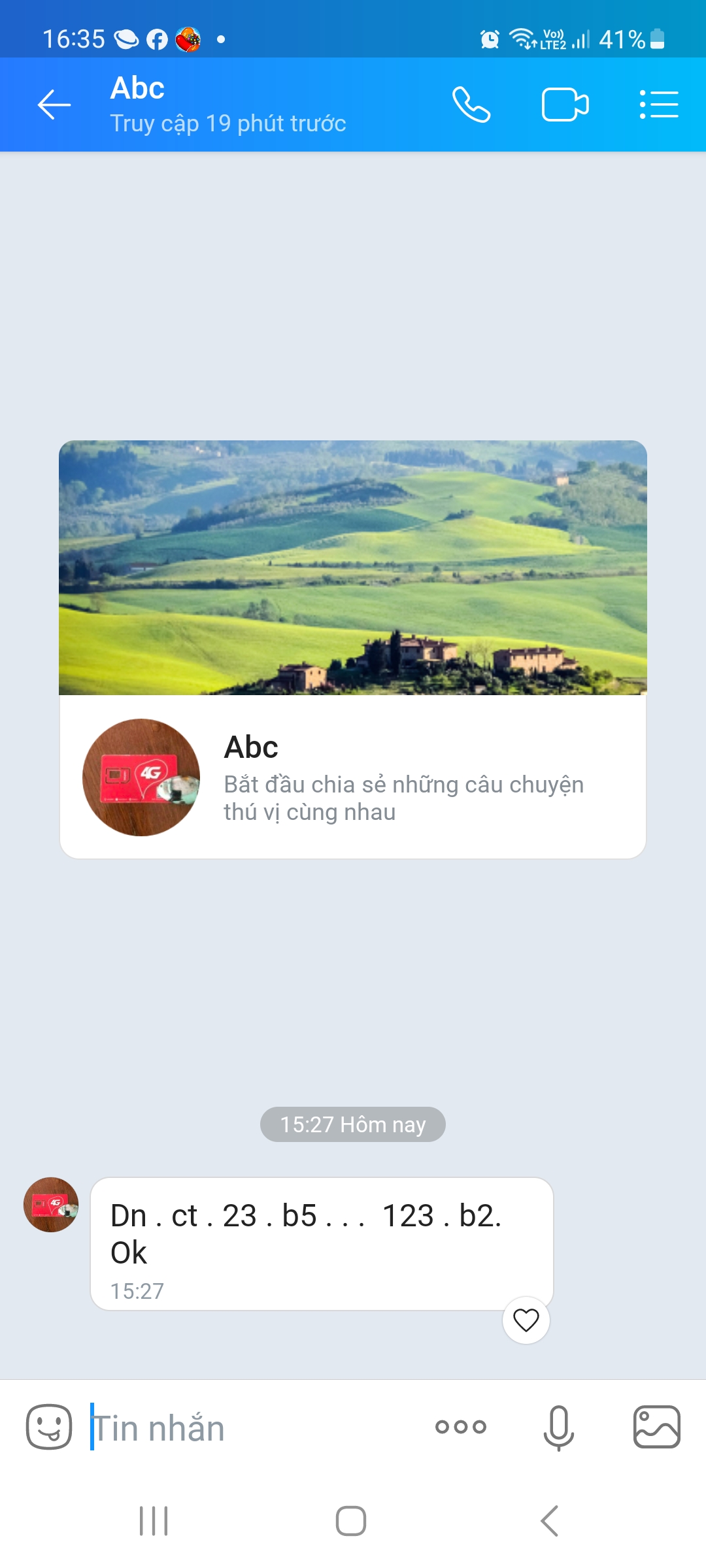Open the photo gallery picker

tap(657, 1427)
